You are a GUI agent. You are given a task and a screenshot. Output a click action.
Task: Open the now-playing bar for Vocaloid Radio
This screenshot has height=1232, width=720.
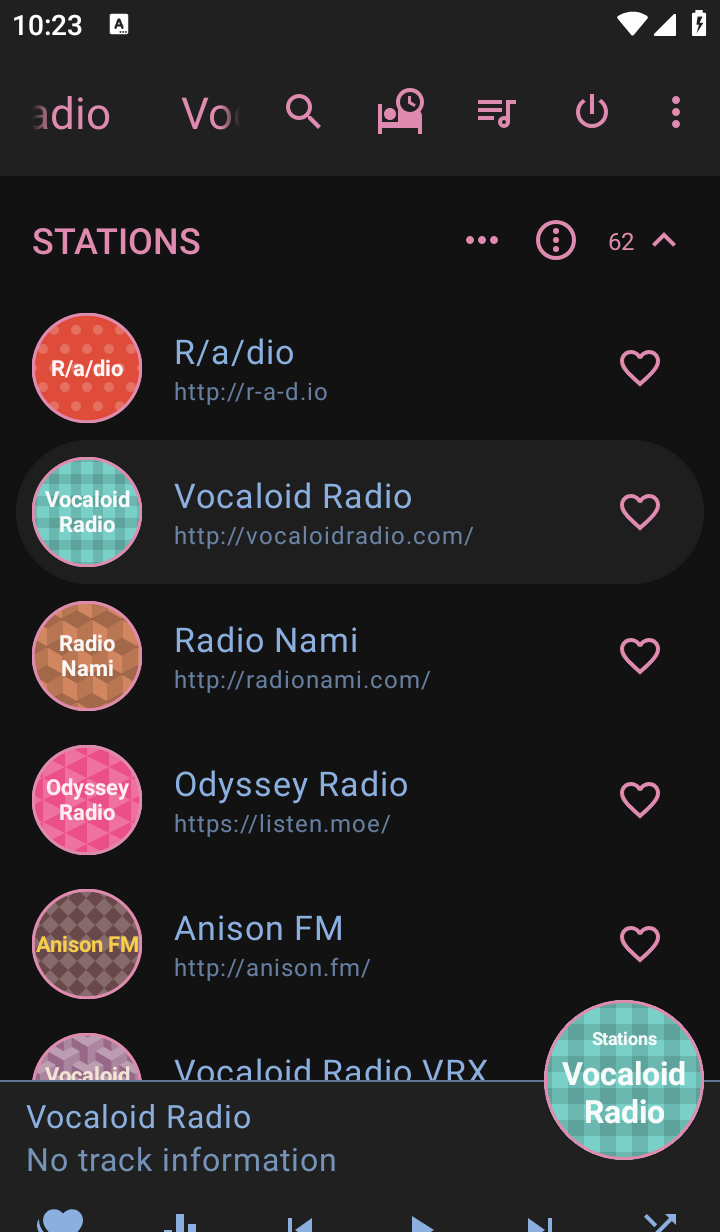[x=250, y=1138]
